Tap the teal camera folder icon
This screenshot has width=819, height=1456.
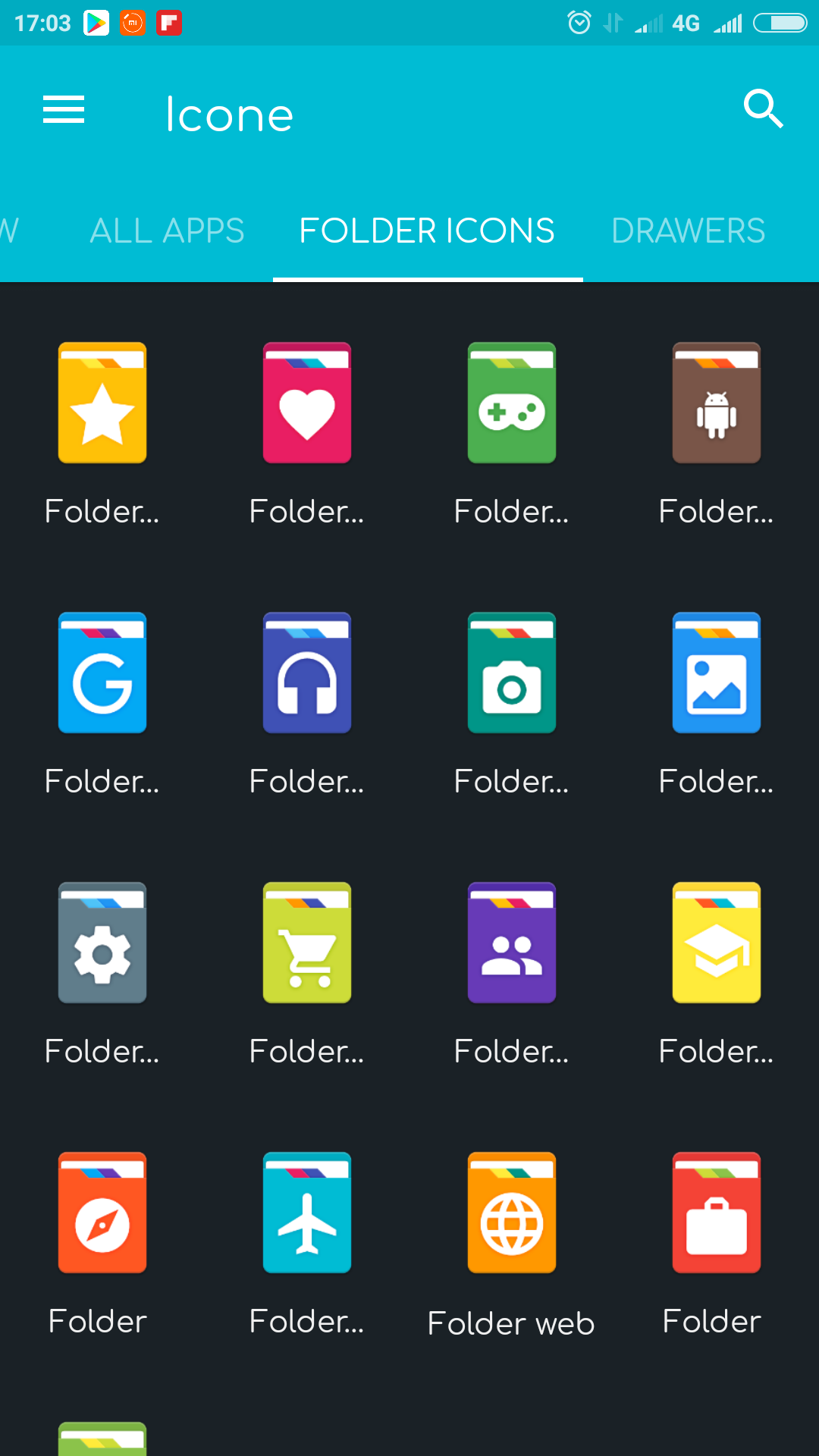point(512,673)
